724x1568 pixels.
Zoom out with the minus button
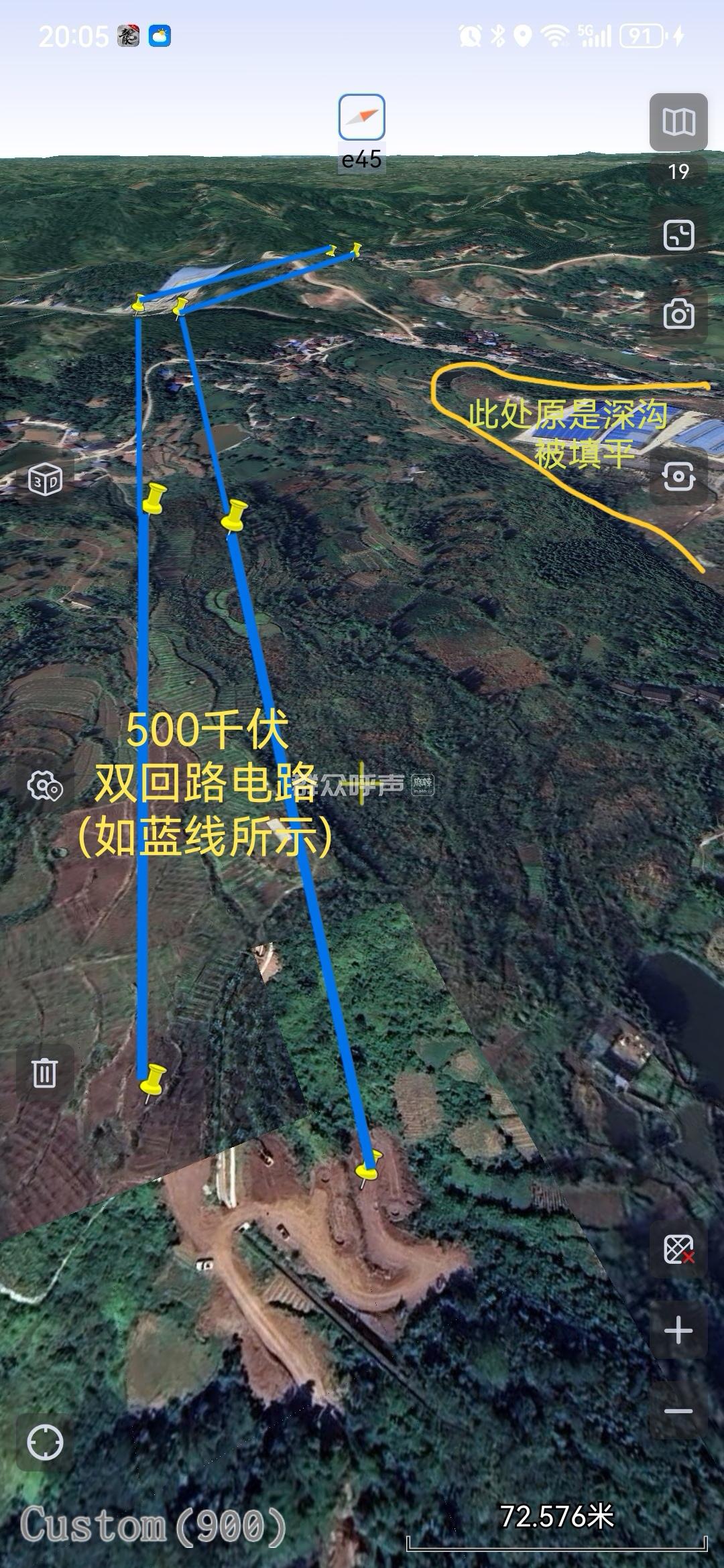[x=678, y=1411]
